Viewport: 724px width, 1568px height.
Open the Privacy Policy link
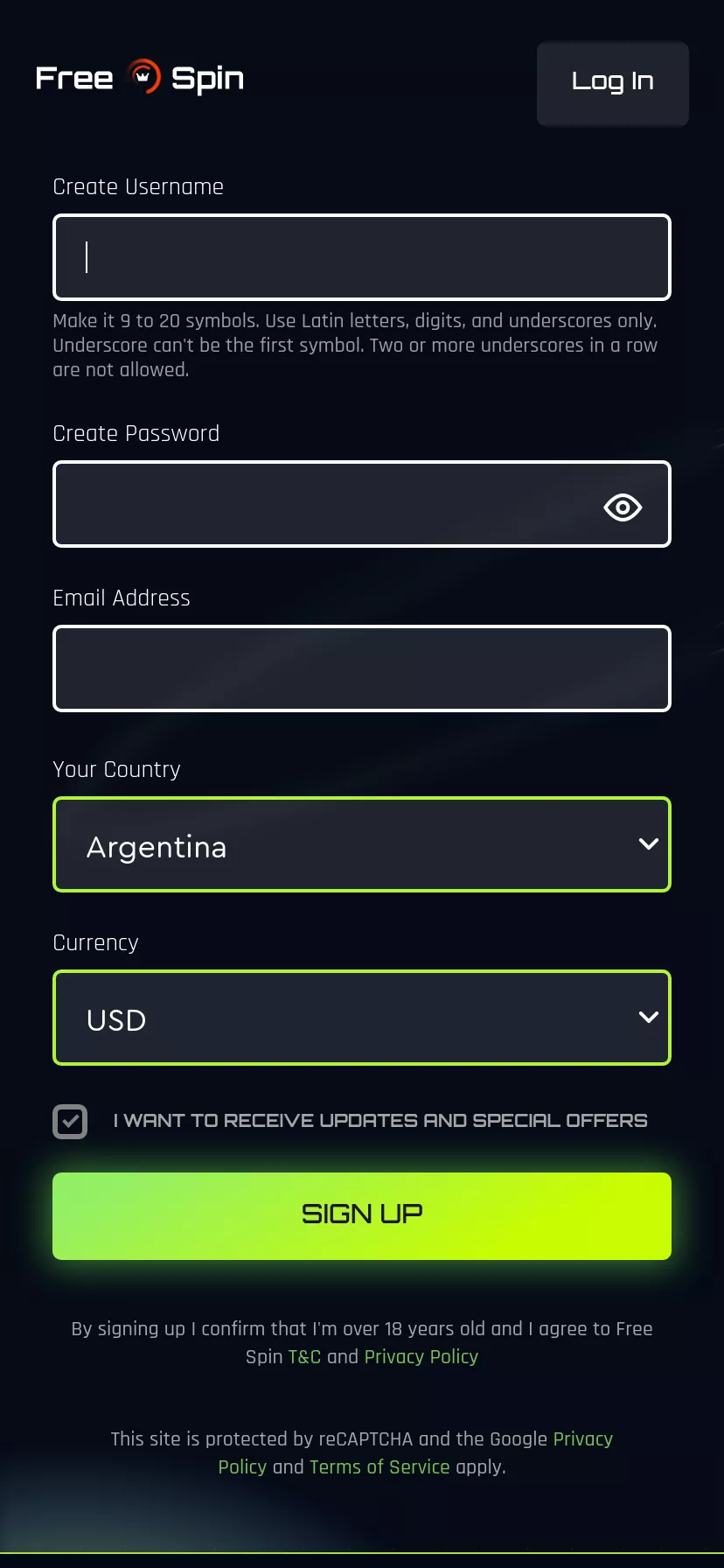421,1356
